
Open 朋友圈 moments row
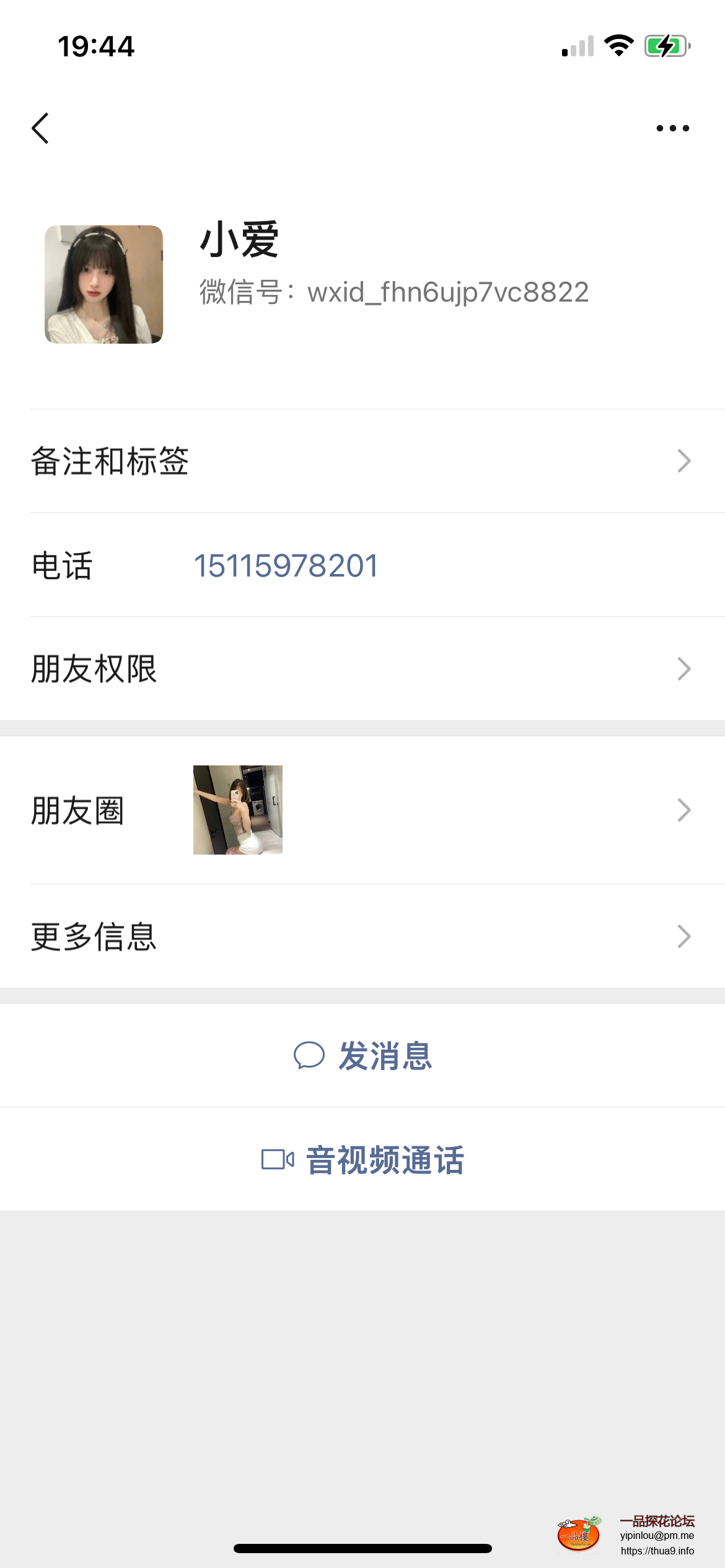click(x=362, y=810)
